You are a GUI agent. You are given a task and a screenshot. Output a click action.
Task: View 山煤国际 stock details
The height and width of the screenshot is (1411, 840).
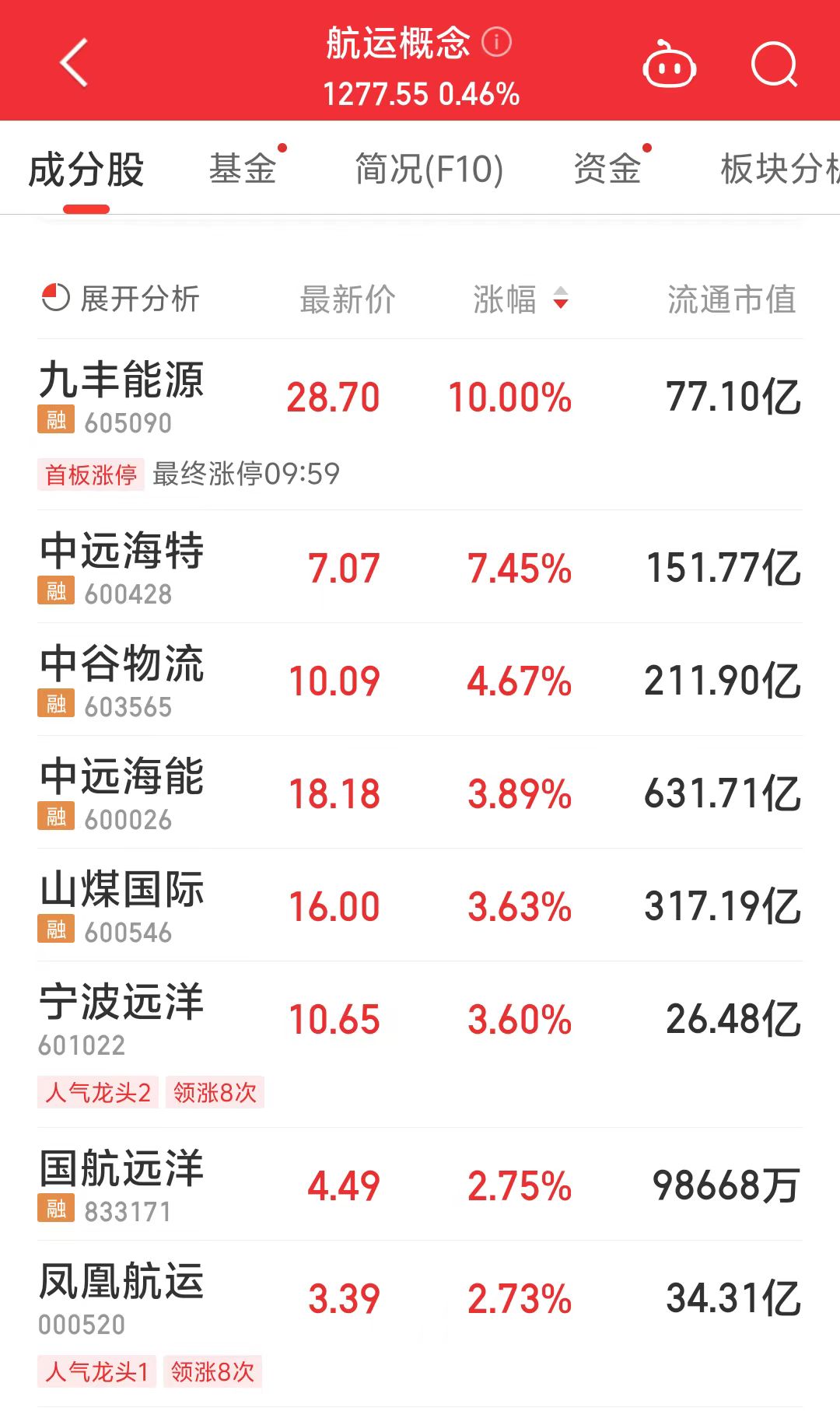[121, 905]
